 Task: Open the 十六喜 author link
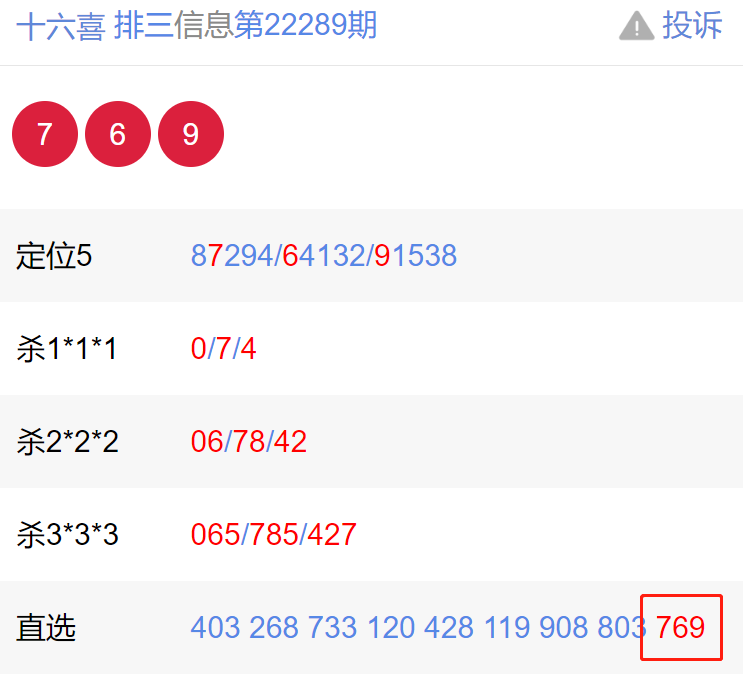click(60, 25)
